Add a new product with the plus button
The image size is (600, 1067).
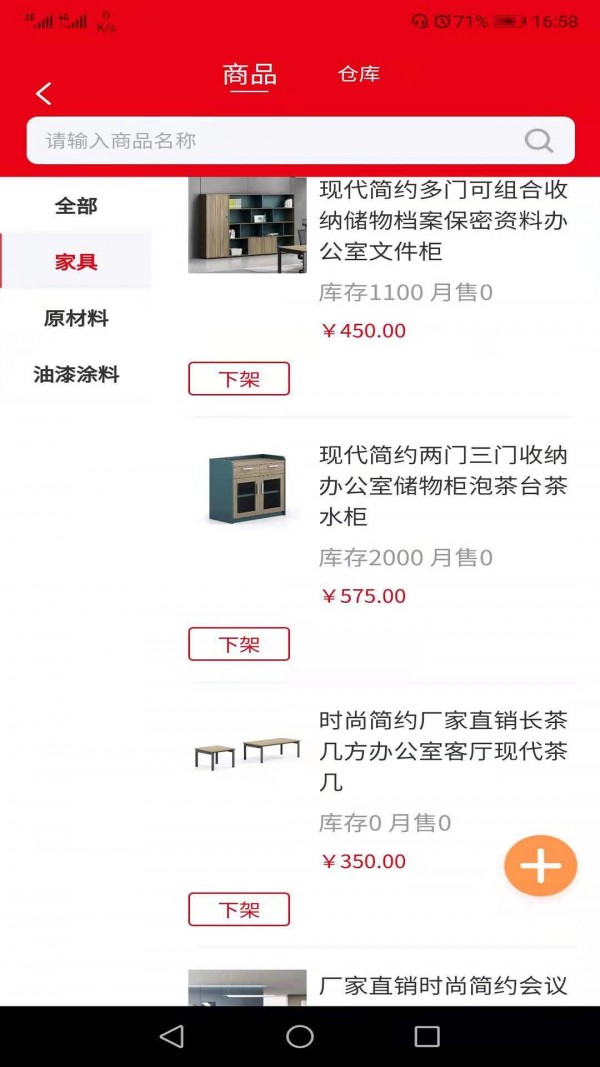(x=540, y=865)
